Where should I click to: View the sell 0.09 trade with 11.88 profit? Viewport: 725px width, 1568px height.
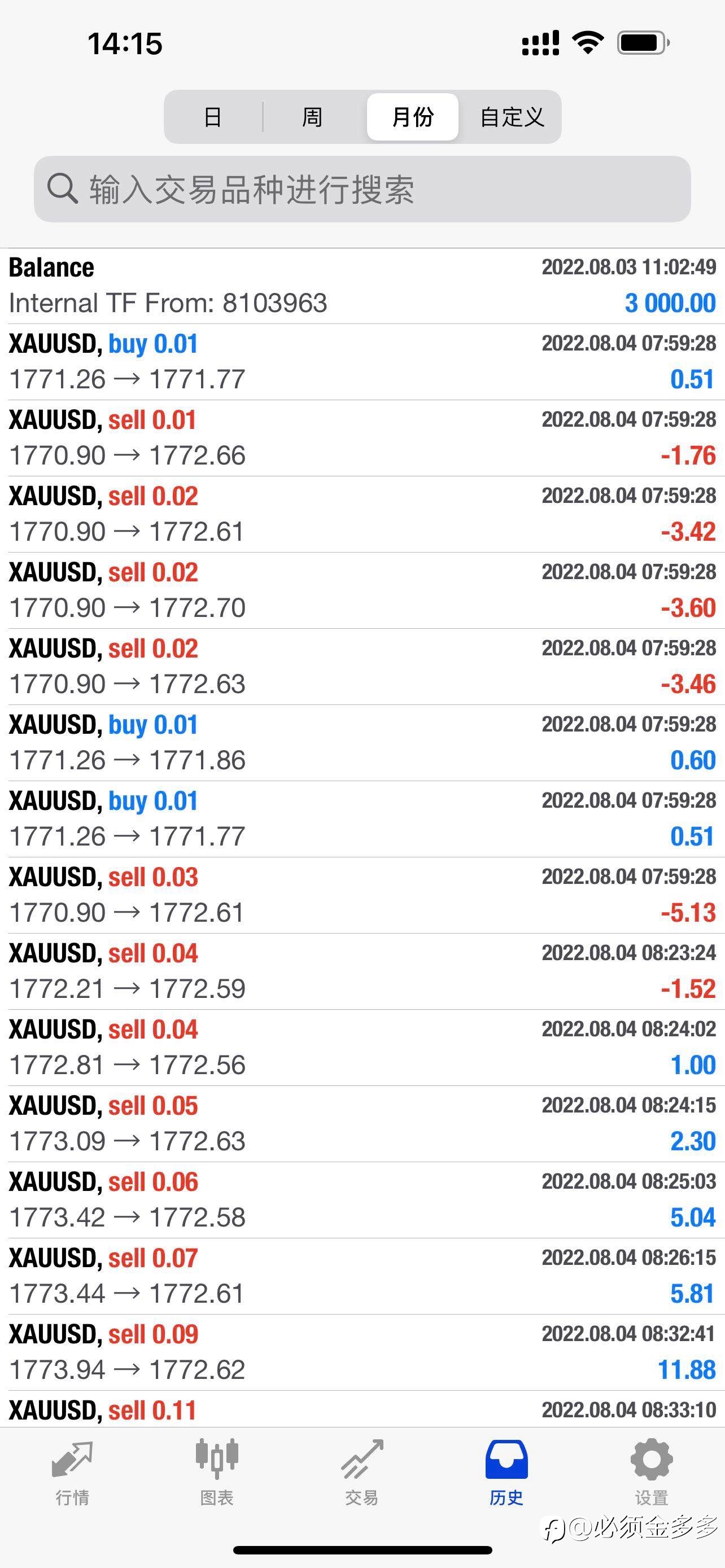(x=362, y=1352)
